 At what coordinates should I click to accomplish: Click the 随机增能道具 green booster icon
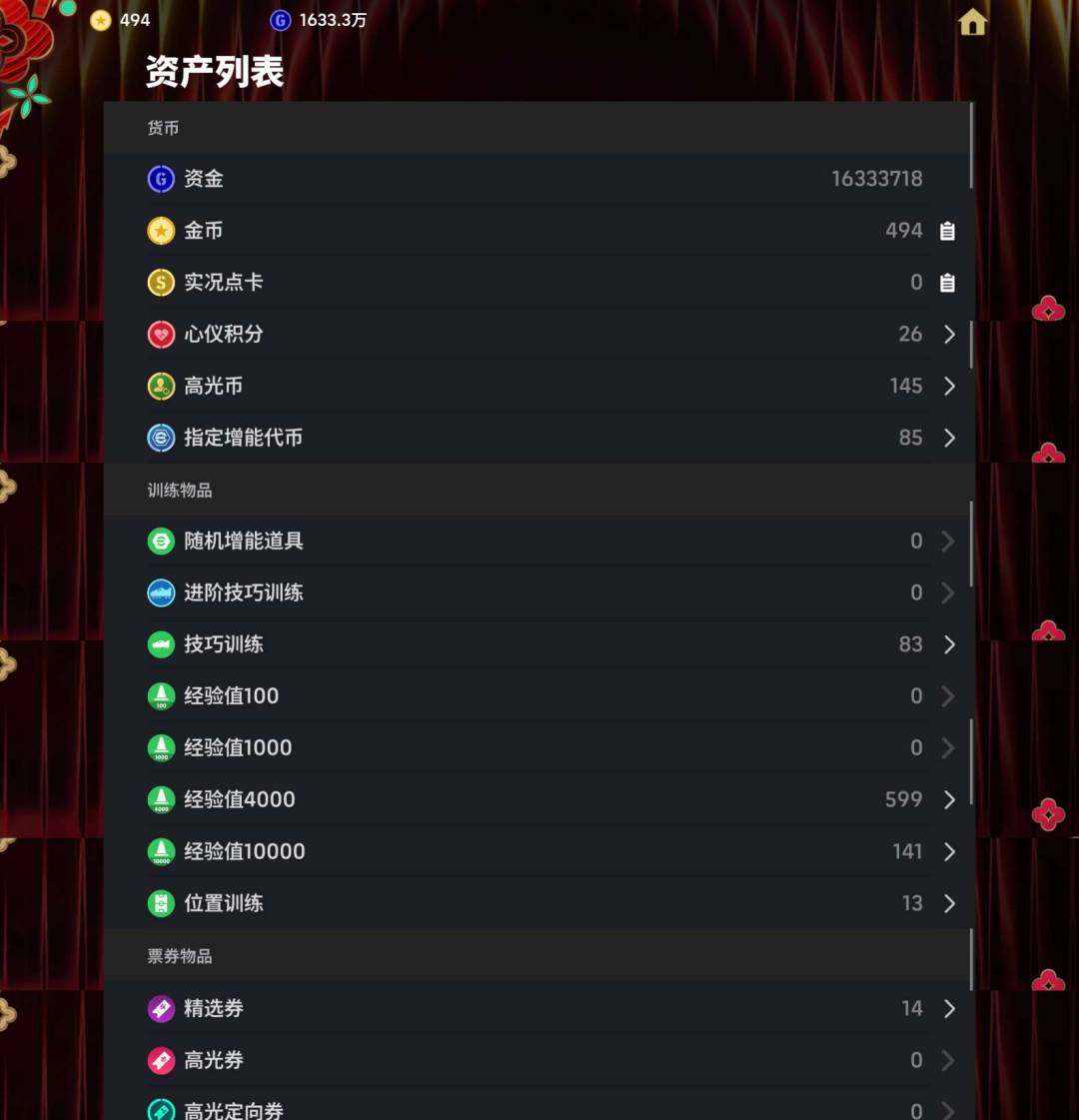click(x=161, y=541)
